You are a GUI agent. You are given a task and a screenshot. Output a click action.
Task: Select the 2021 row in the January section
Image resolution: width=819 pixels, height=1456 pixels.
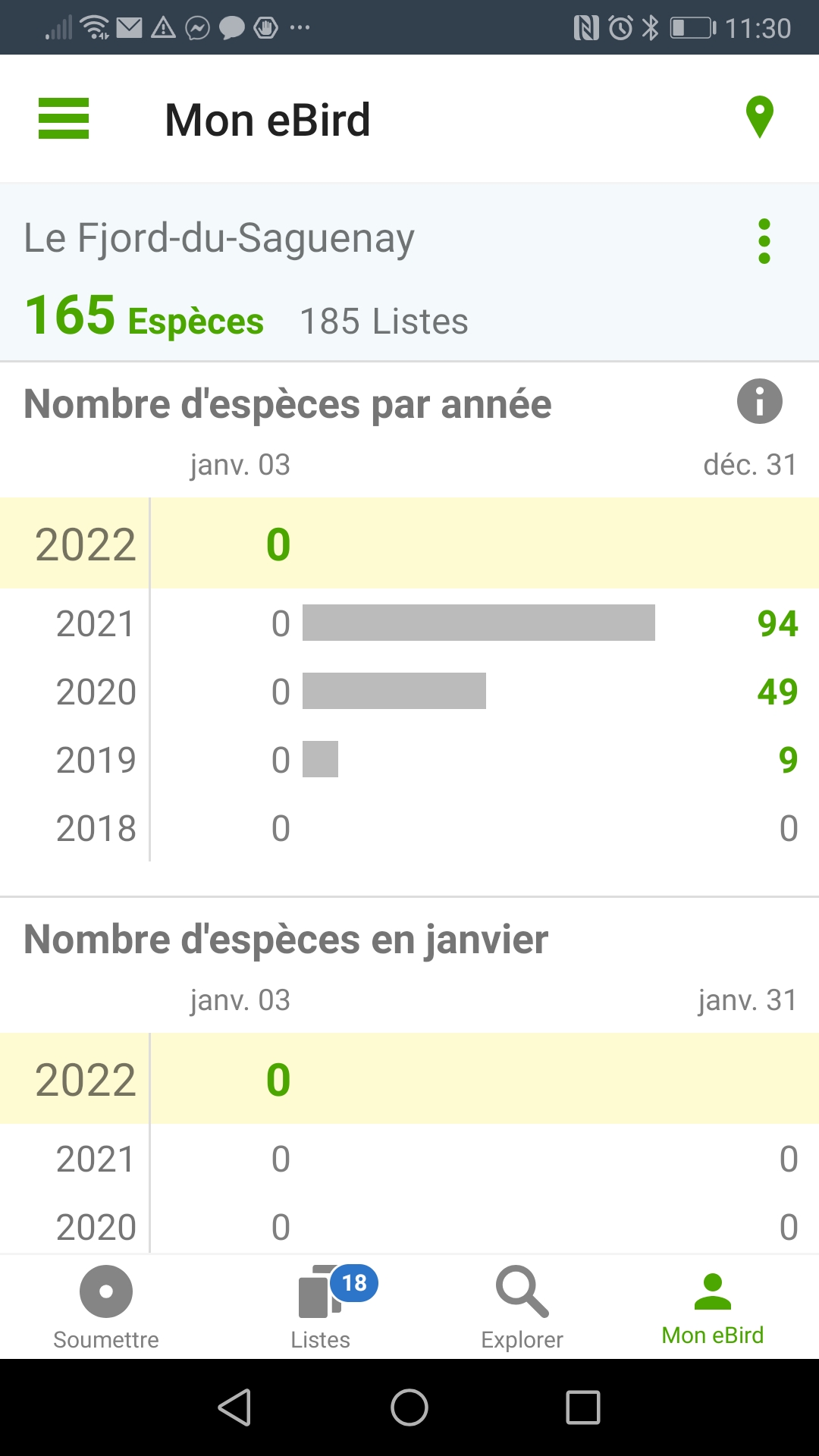(409, 1158)
